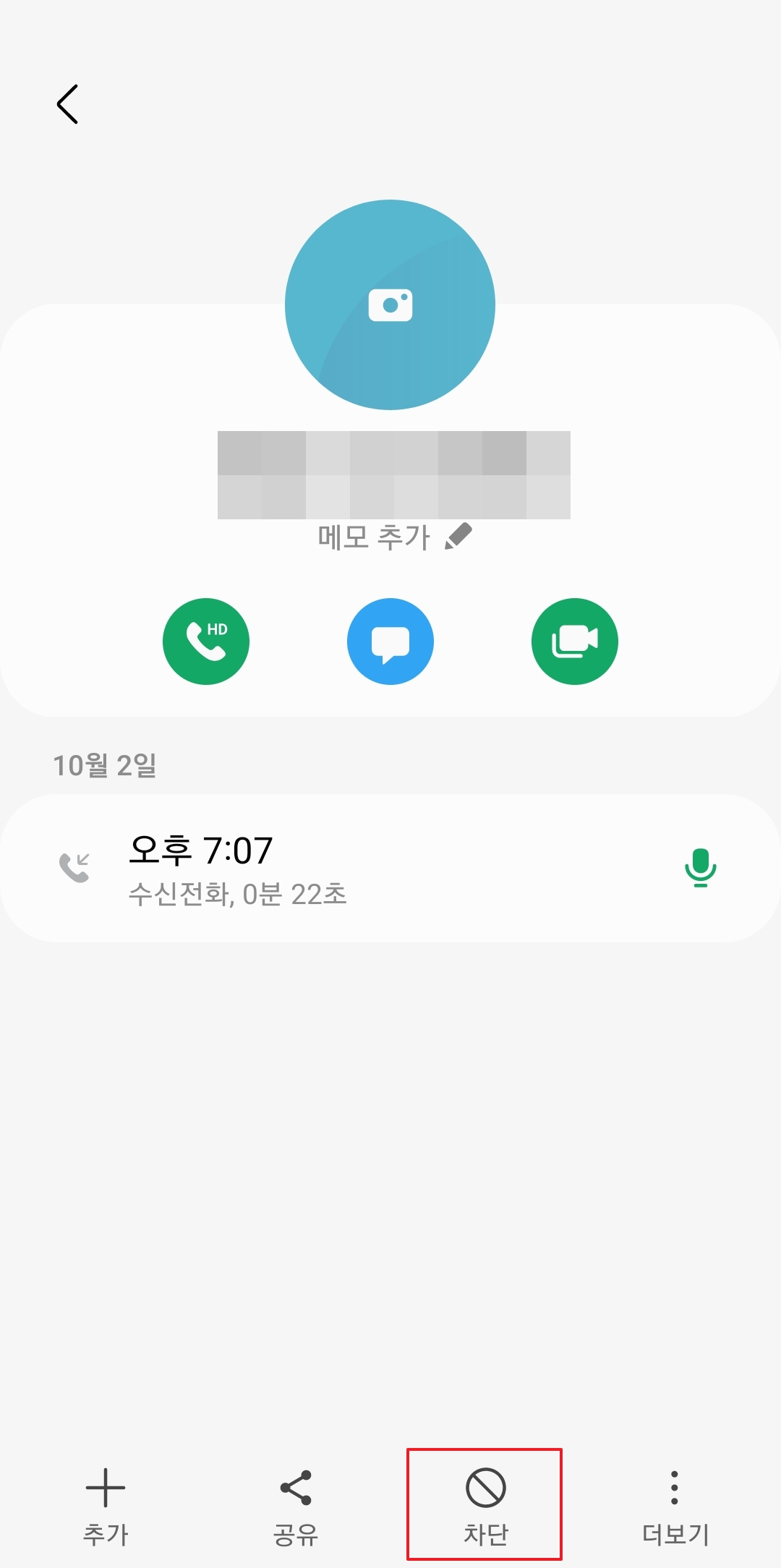This screenshot has height=1568, width=781.
Task: Open messaging via the blue chat icon
Action: click(390, 642)
